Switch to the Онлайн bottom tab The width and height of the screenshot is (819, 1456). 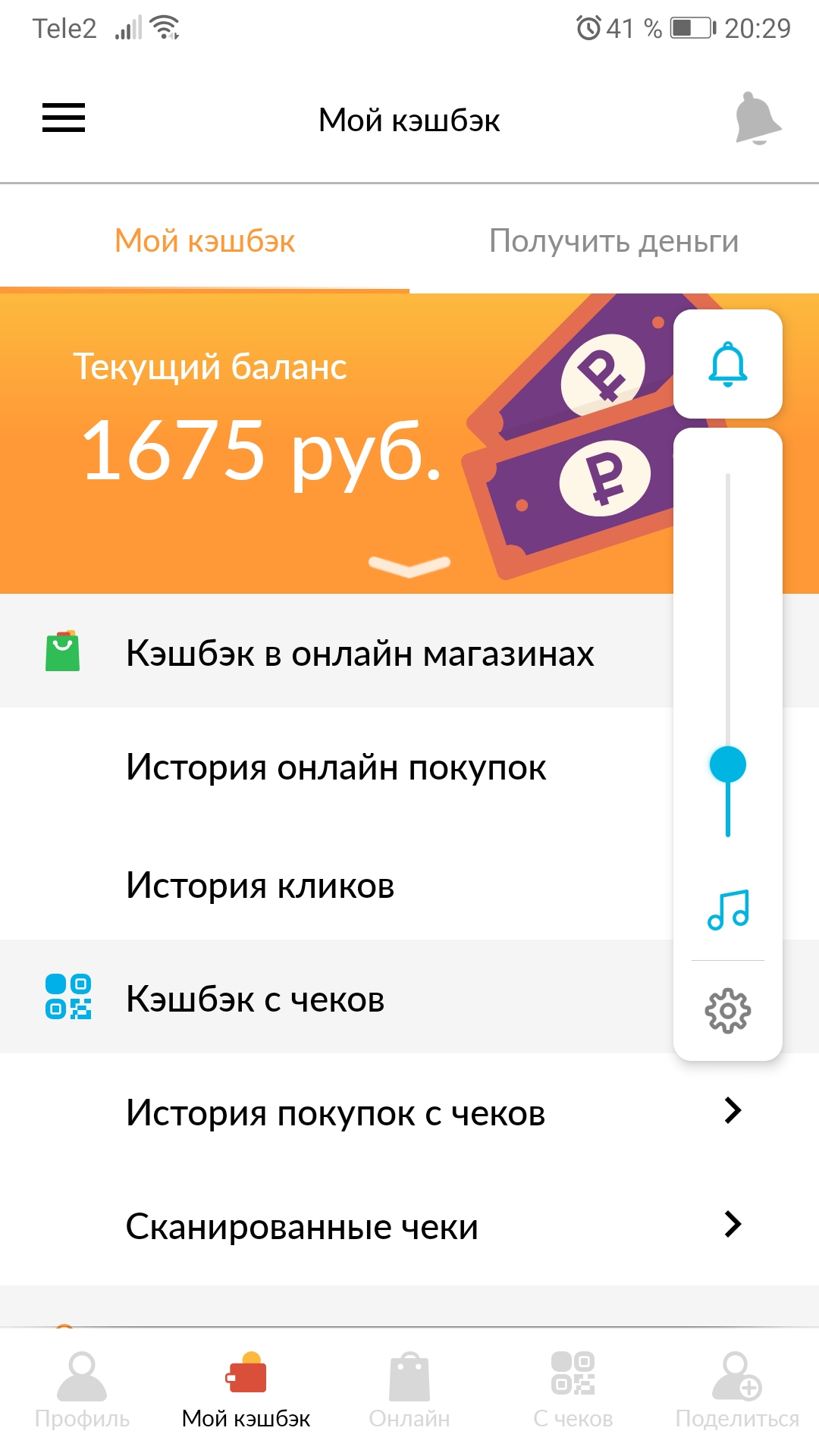pyautogui.click(x=409, y=1391)
